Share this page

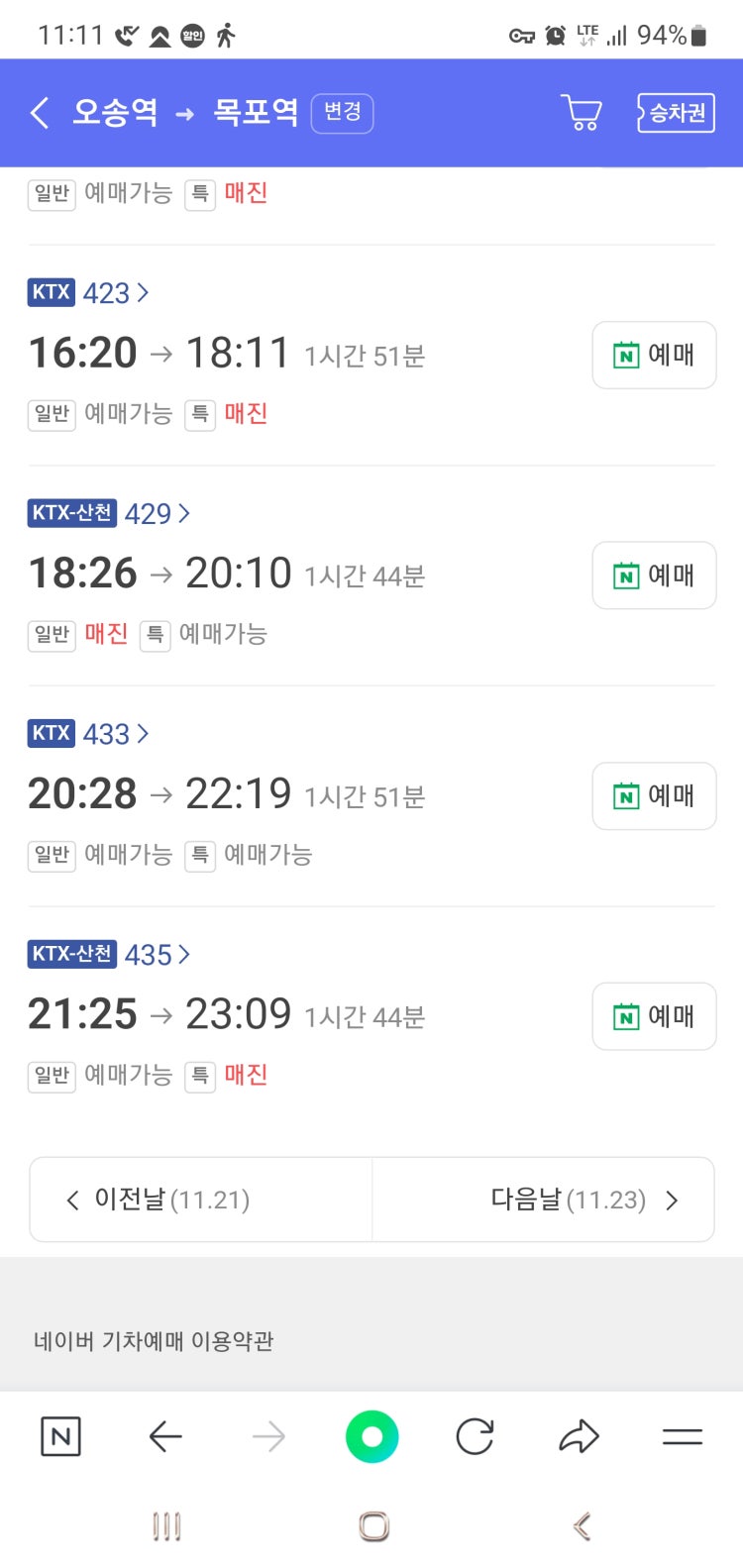pos(579,1436)
